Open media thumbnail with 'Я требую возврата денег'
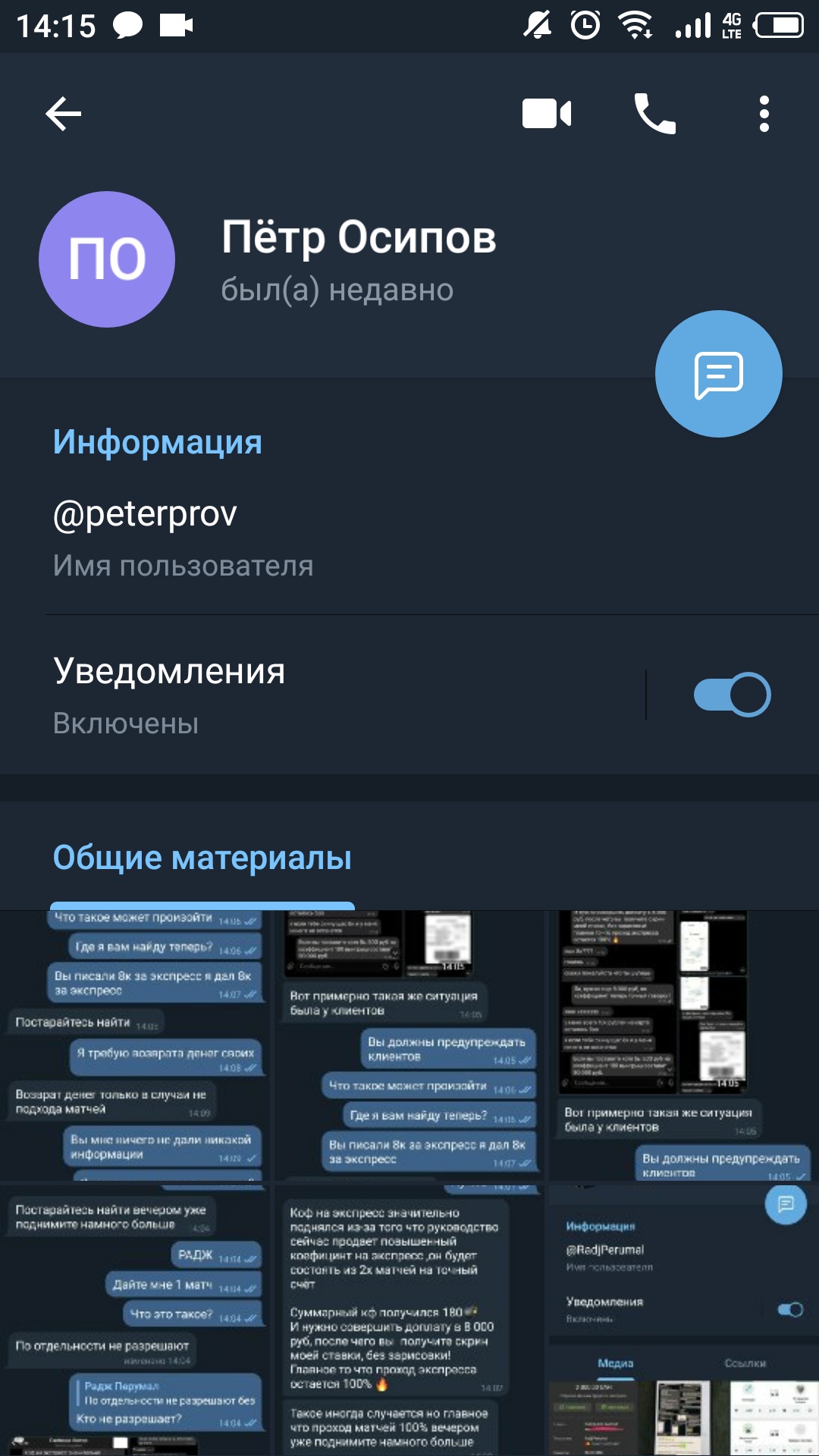The image size is (819, 1456). point(134,1045)
